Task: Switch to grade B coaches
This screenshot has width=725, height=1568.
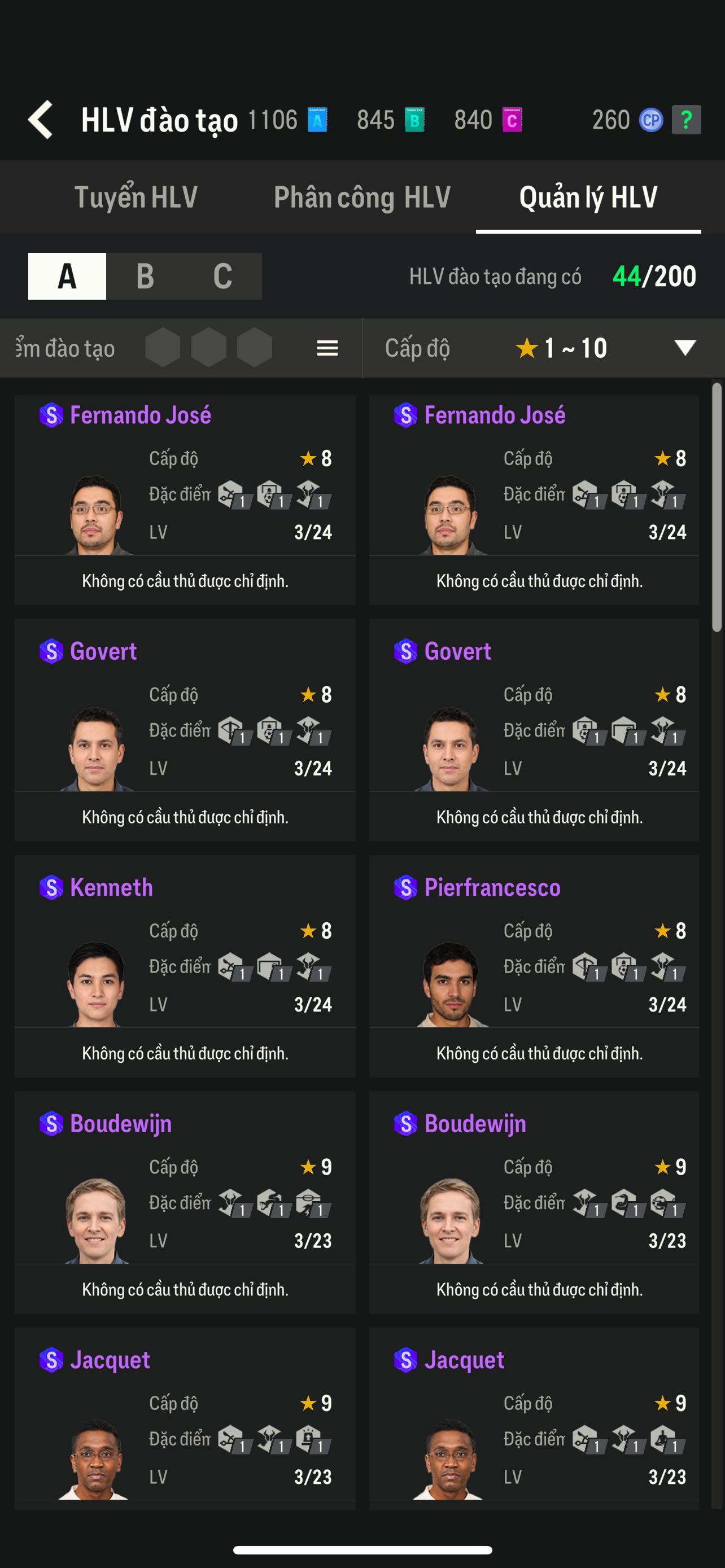Action: point(145,277)
